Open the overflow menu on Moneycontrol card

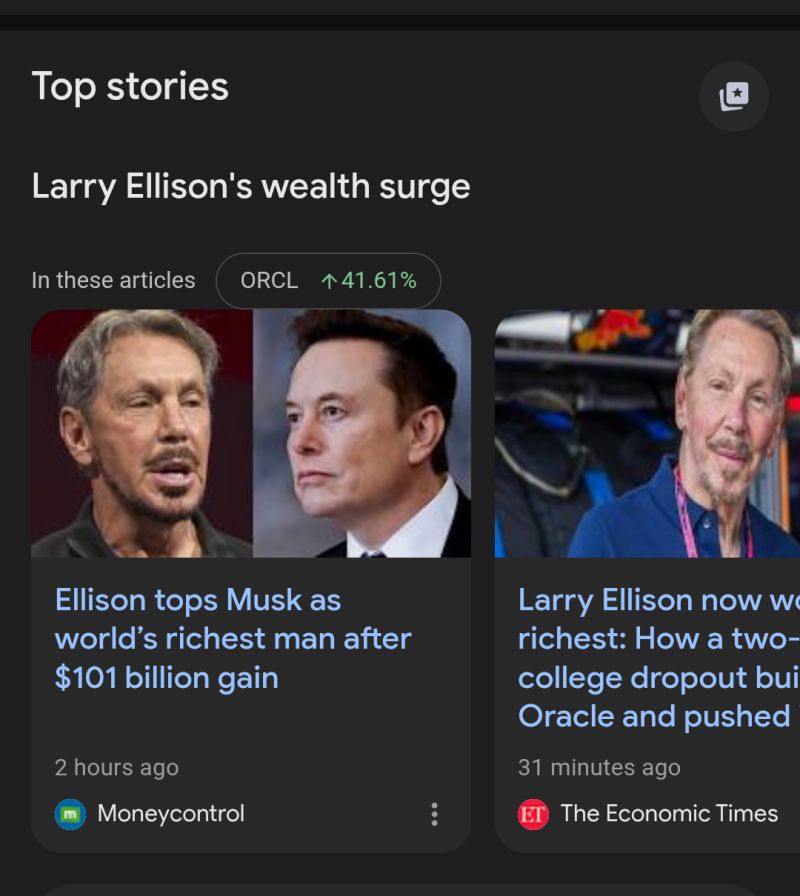(434, 814)
